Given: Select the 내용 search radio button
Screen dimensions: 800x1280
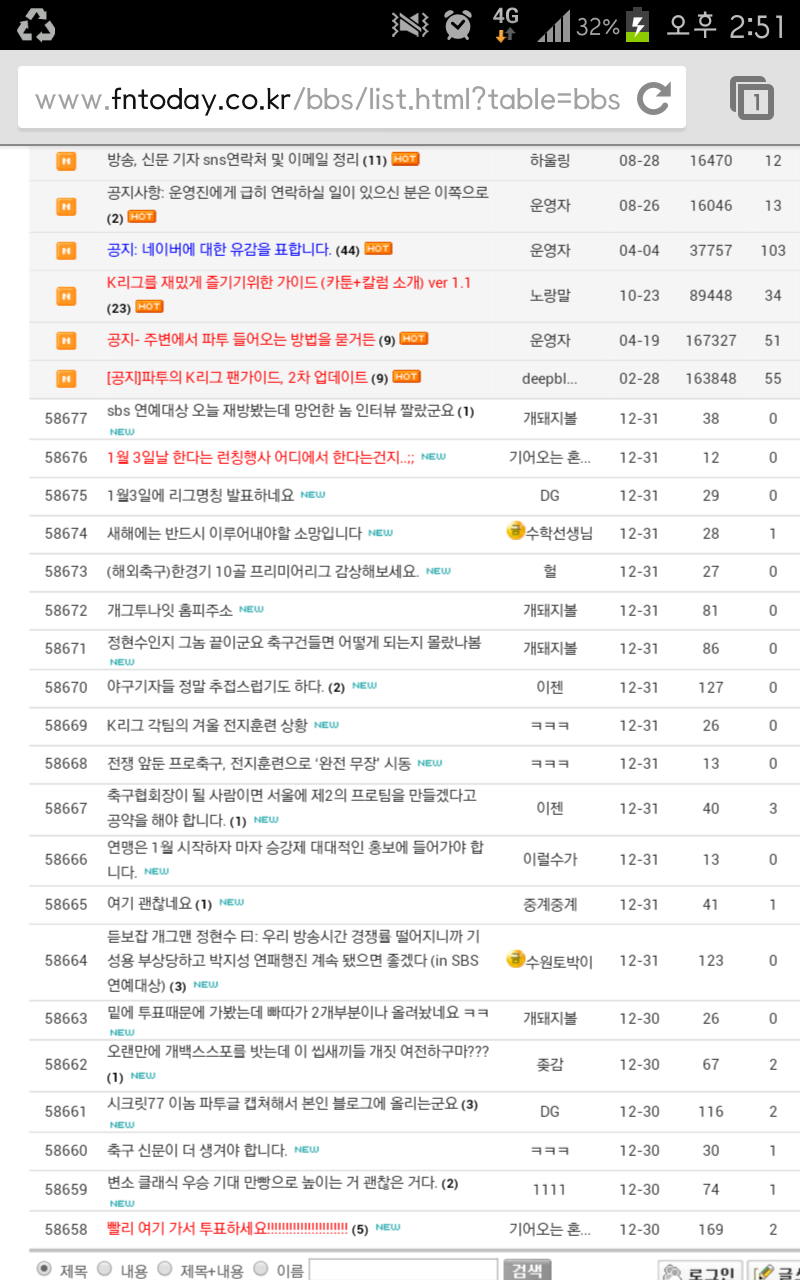Looking at the screenshot, I should coord(105,1269).
